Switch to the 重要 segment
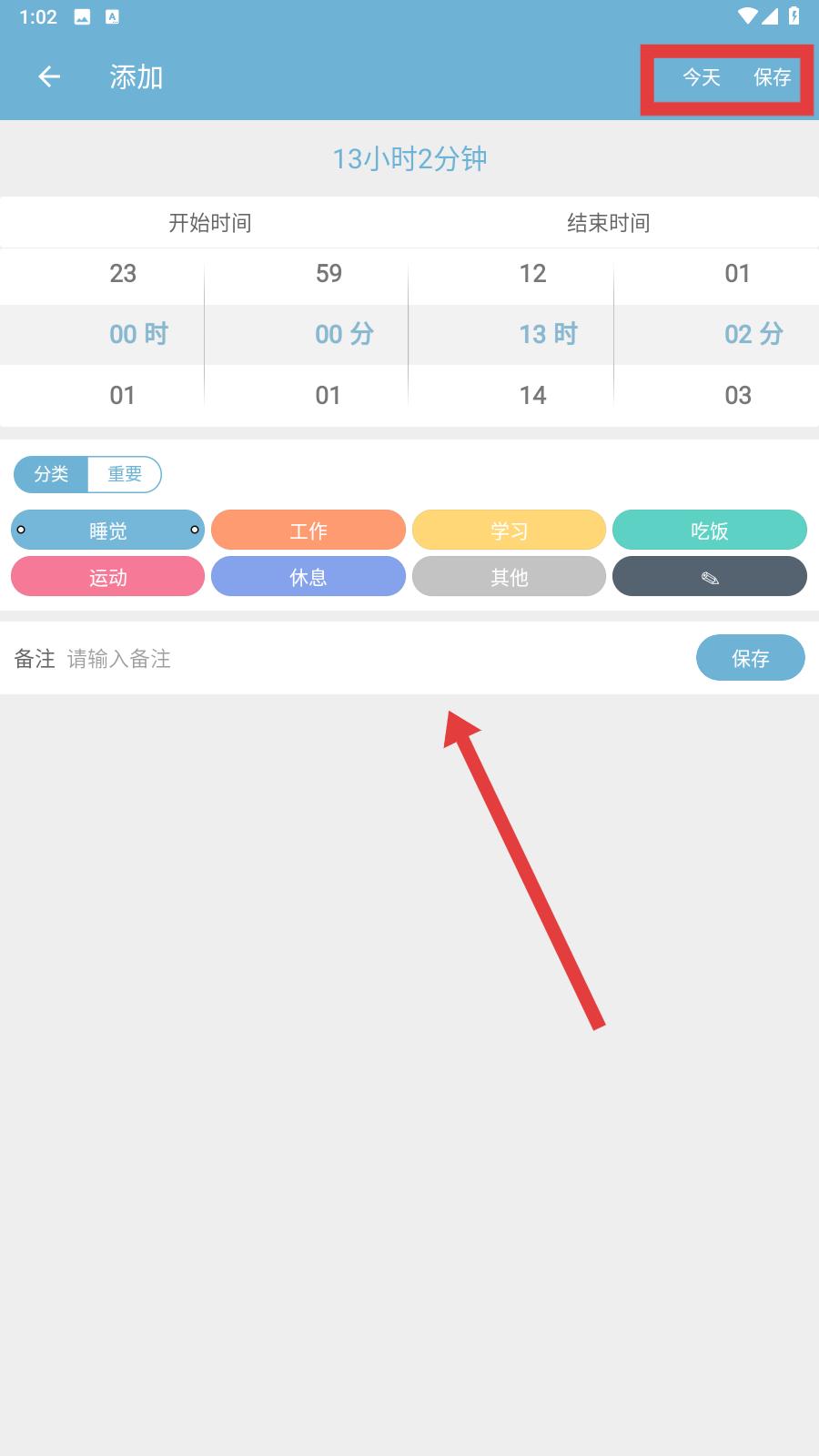Screen dimensions: 819x1456 point(125,474)
